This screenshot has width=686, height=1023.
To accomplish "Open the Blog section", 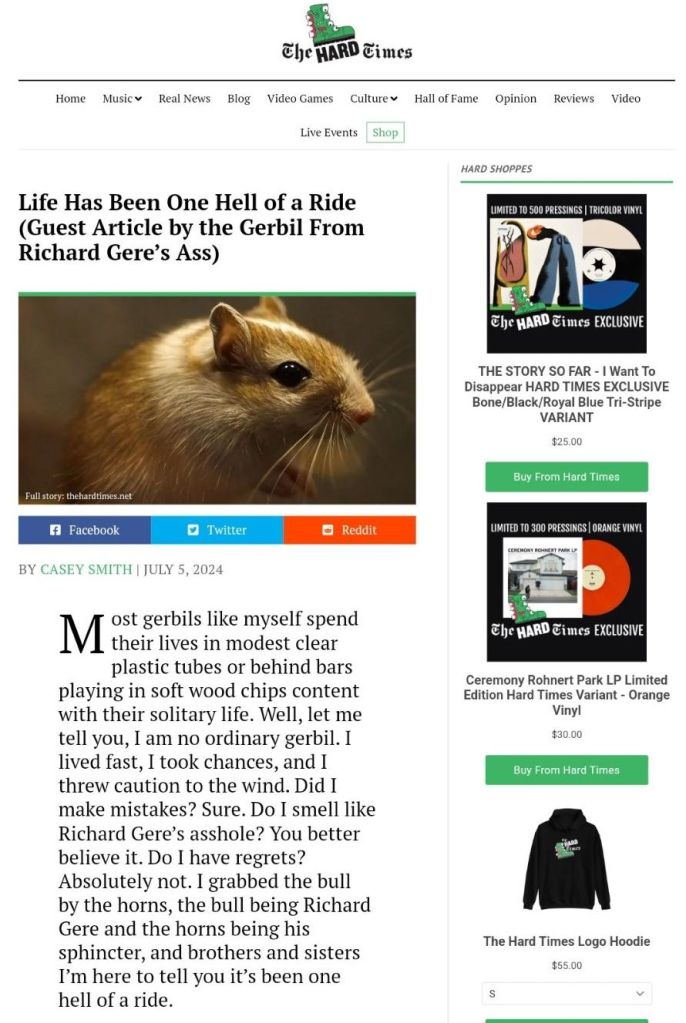I will 238,98.
